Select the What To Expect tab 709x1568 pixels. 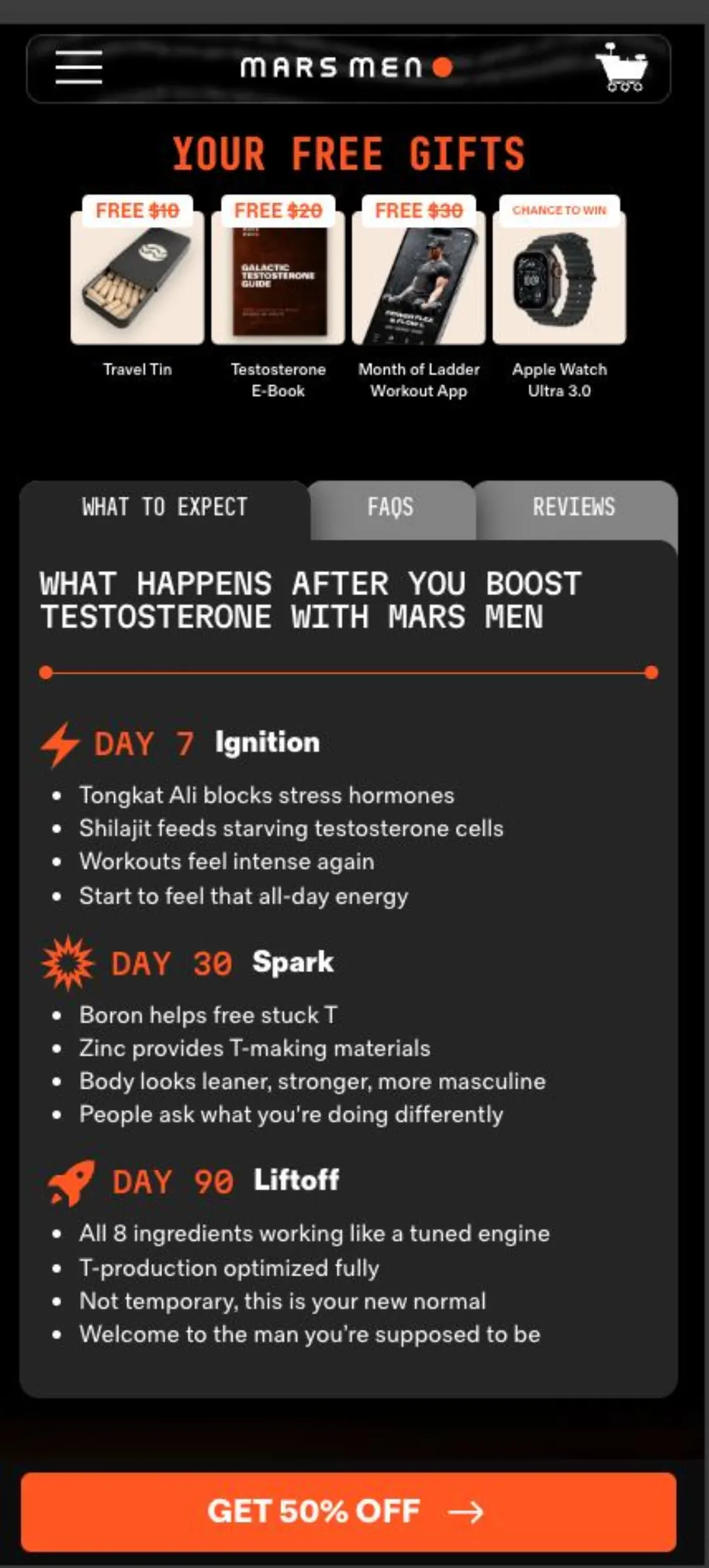(x=164, y=507)
